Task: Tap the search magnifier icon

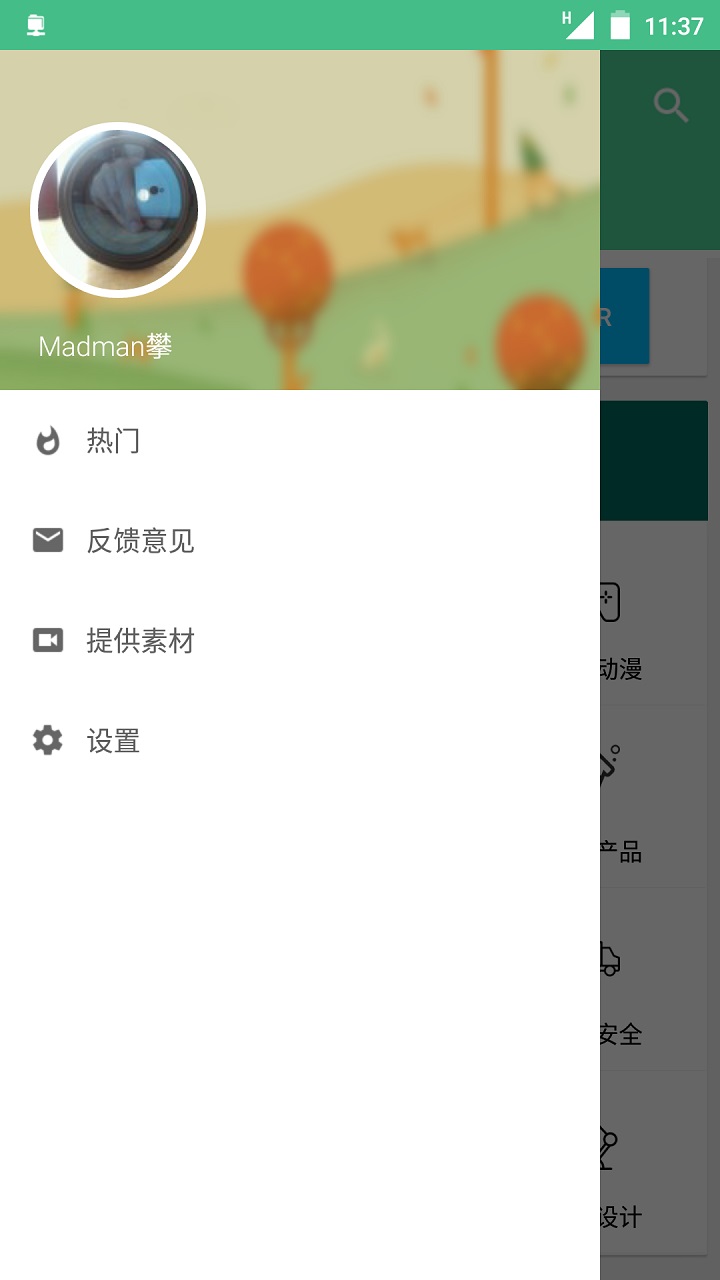Action: (x=670, y=105)
